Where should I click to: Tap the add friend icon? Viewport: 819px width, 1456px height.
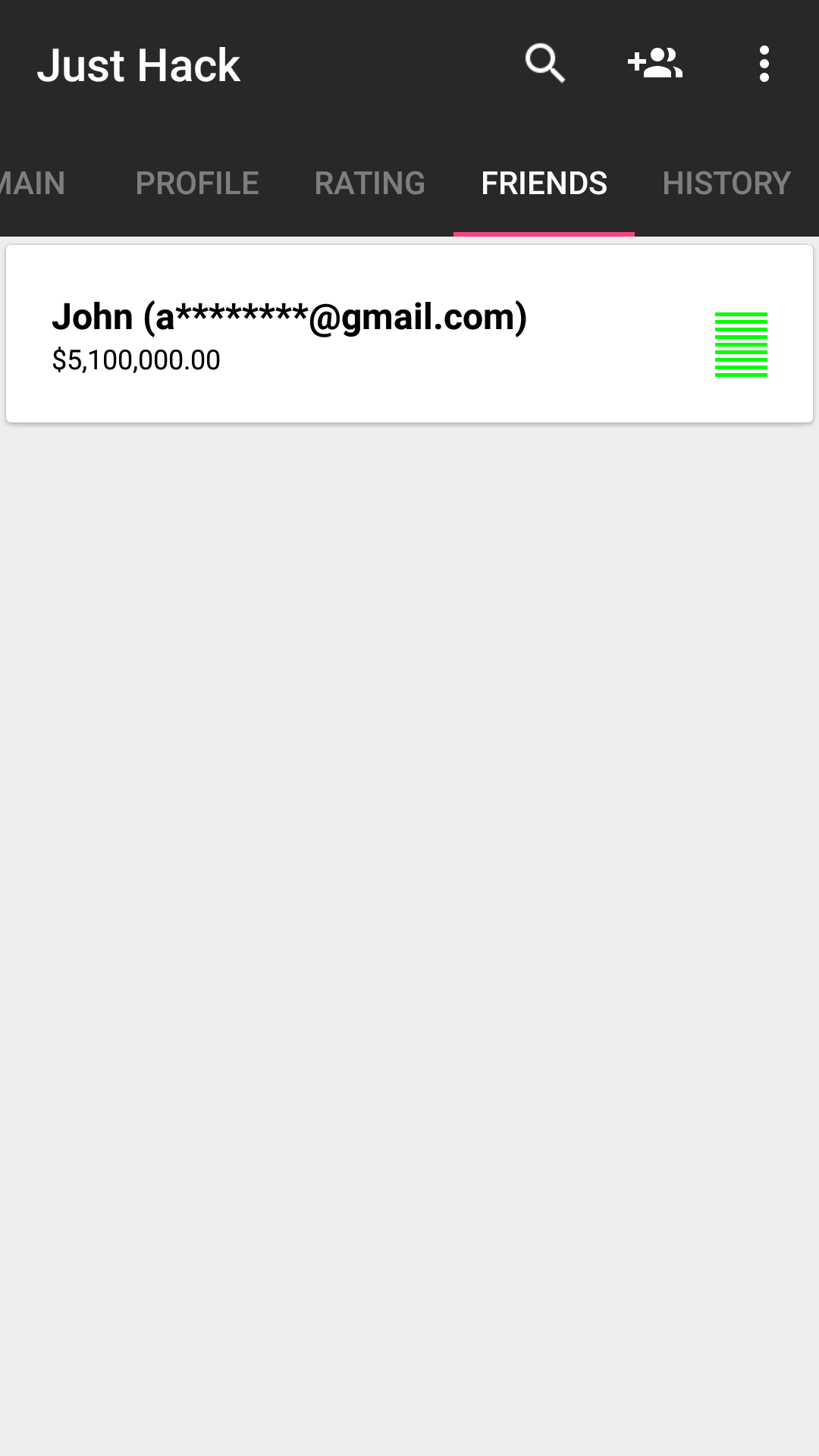[x=655, y=64]
